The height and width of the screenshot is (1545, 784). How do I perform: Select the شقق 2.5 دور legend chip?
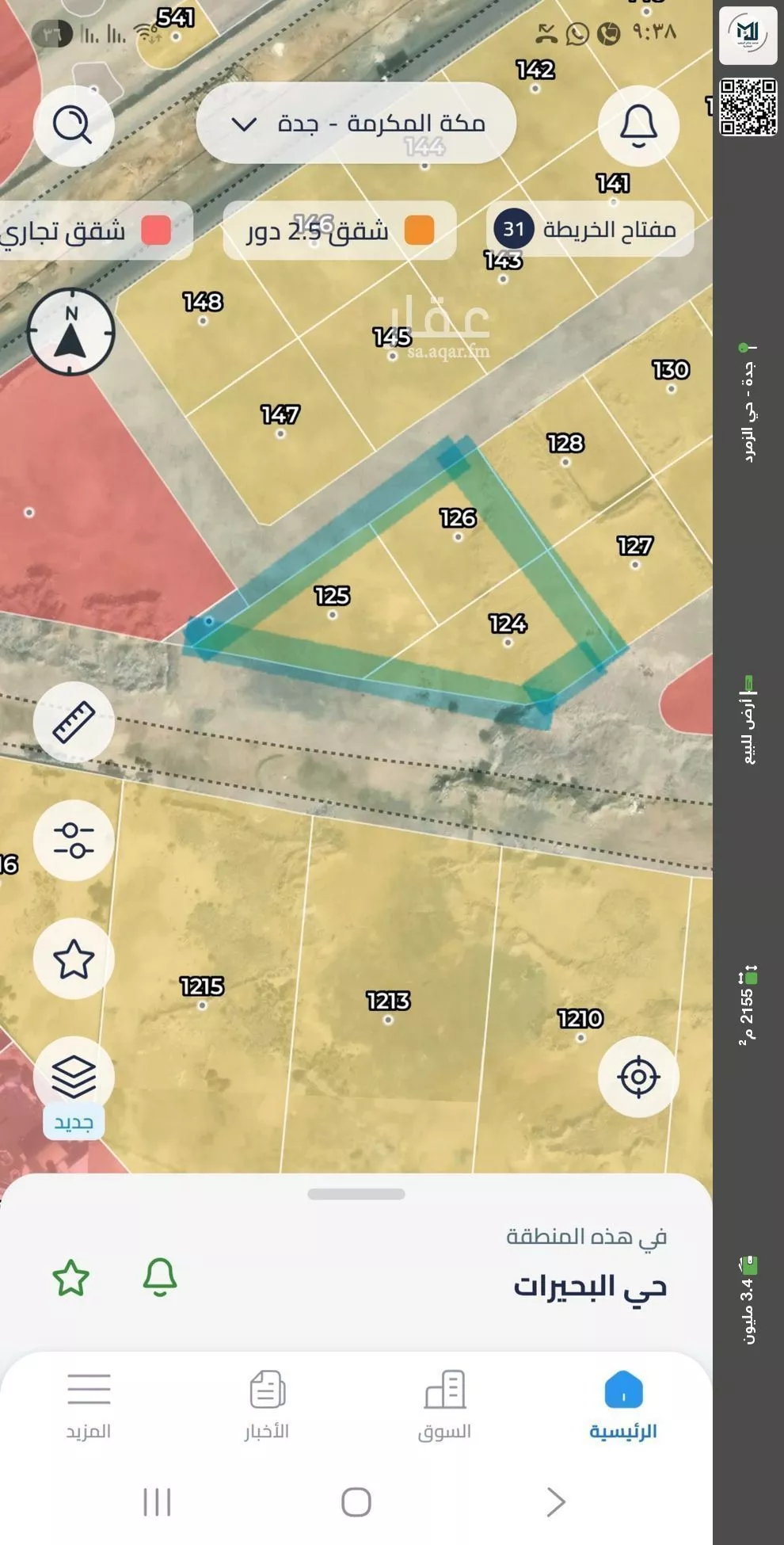click(x=340, y=231)
